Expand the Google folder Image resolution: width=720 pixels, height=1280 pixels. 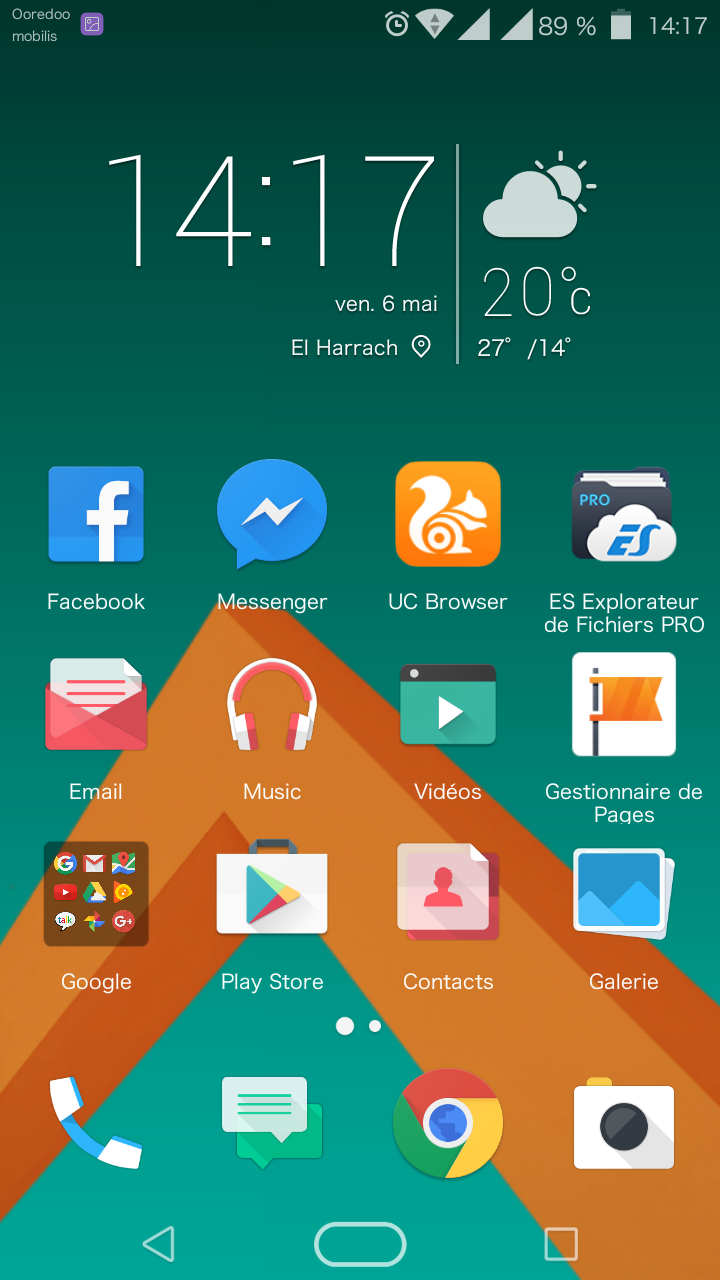click(x=96, y=894)
